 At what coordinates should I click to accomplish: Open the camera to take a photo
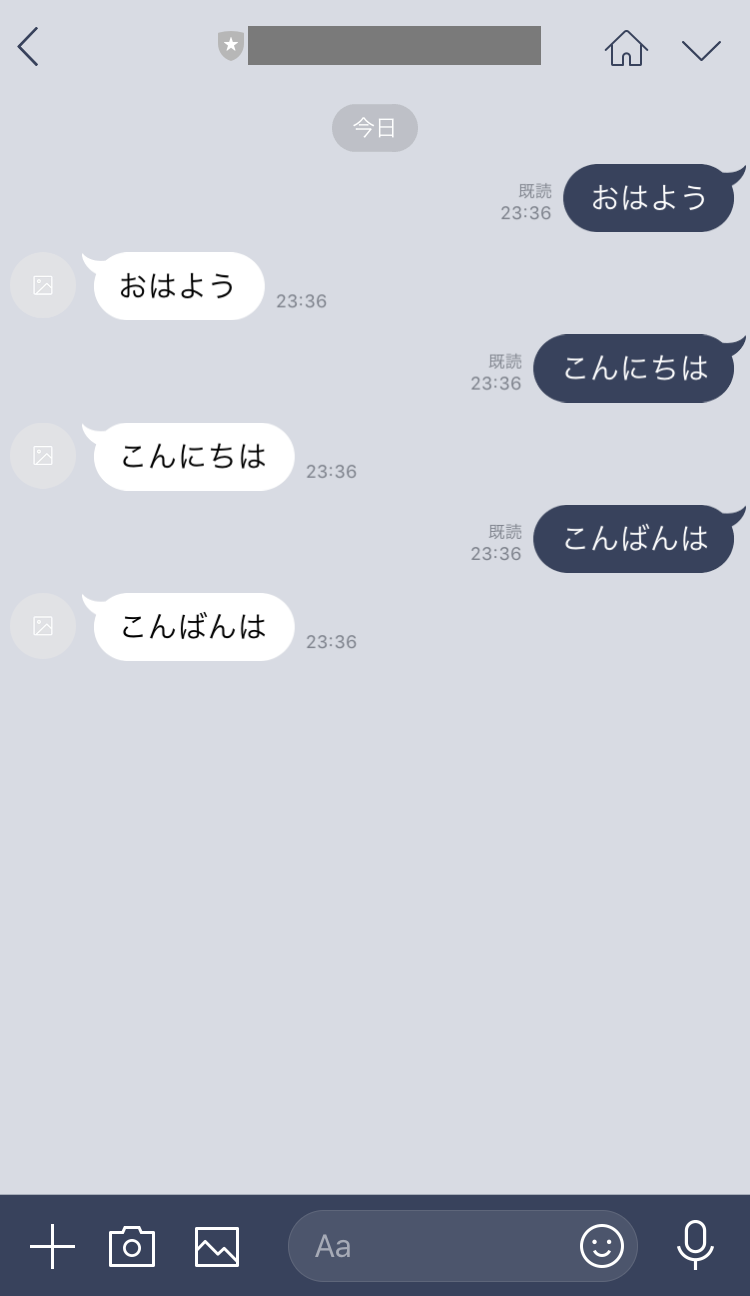click(131, 1246)
